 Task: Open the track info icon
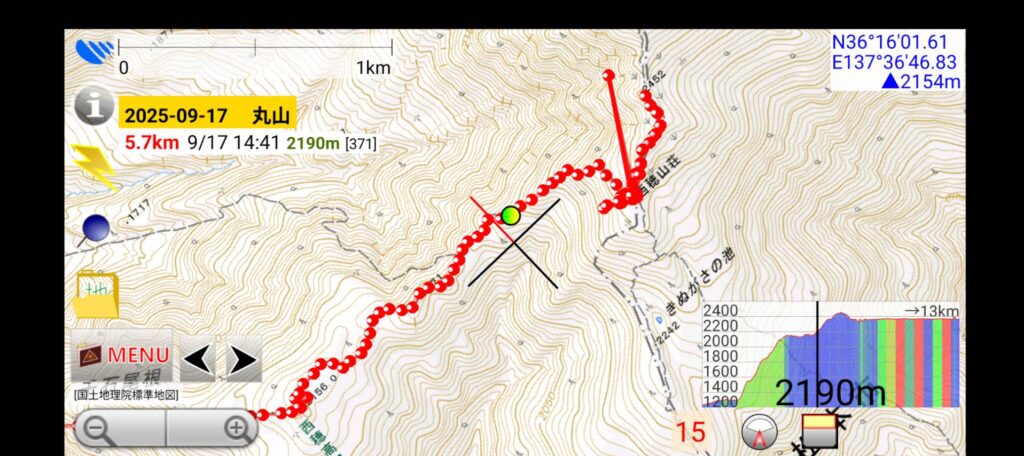94,103
